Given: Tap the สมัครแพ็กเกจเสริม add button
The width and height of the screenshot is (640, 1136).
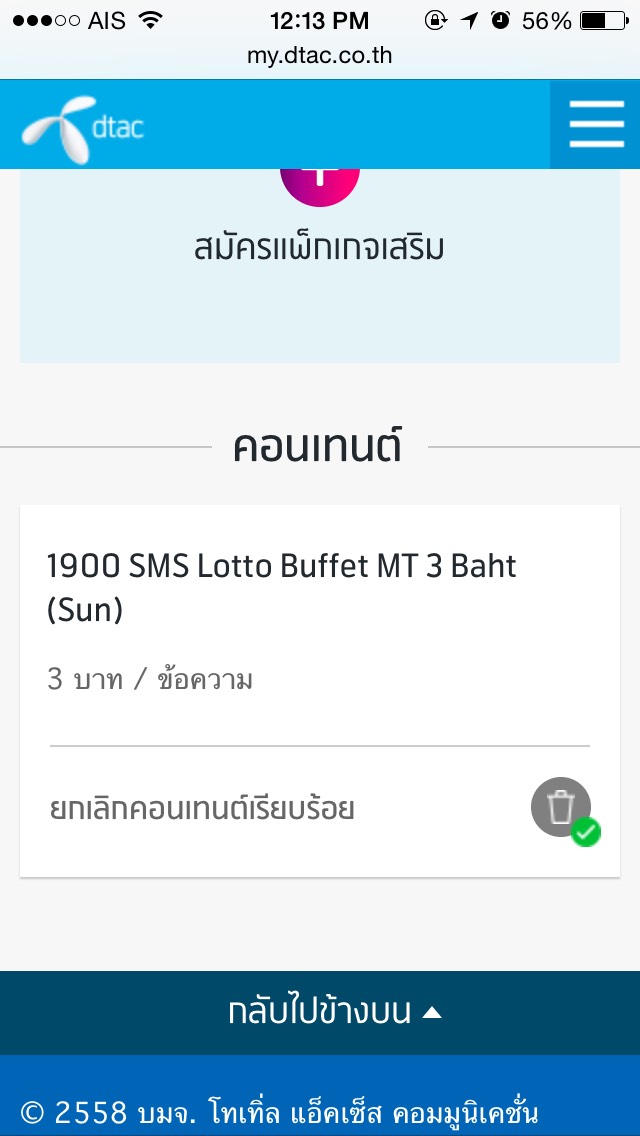Looking at the screenshot, I should coord(320,187).
